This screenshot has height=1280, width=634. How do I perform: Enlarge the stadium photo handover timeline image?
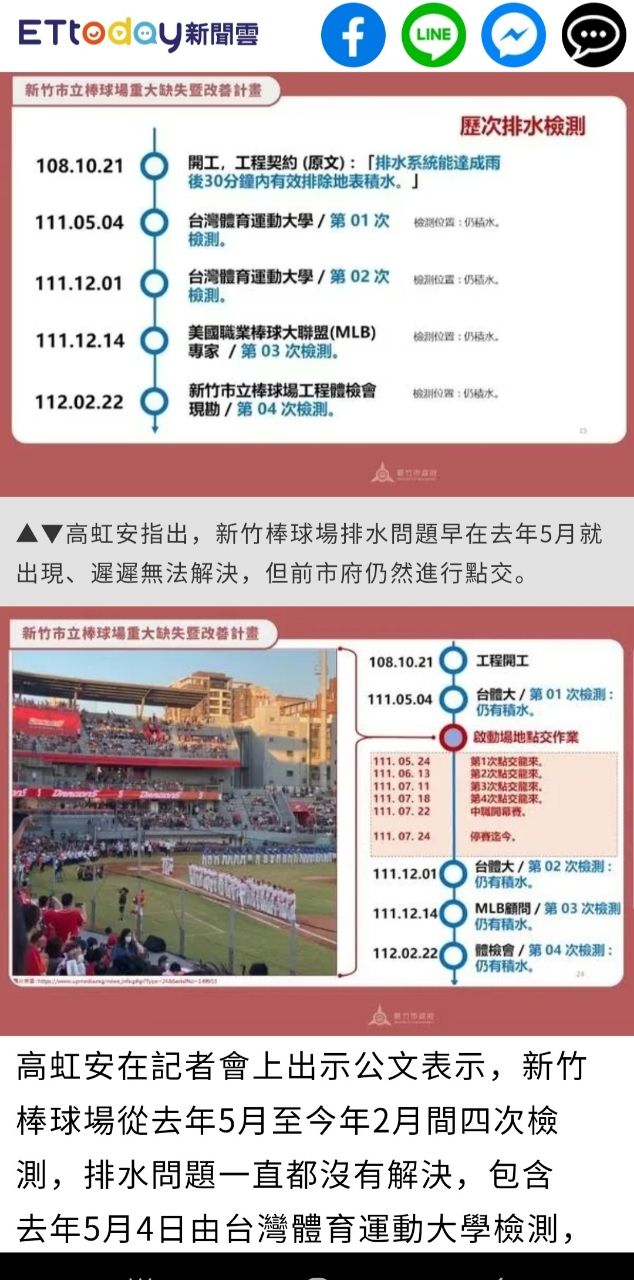317,820
